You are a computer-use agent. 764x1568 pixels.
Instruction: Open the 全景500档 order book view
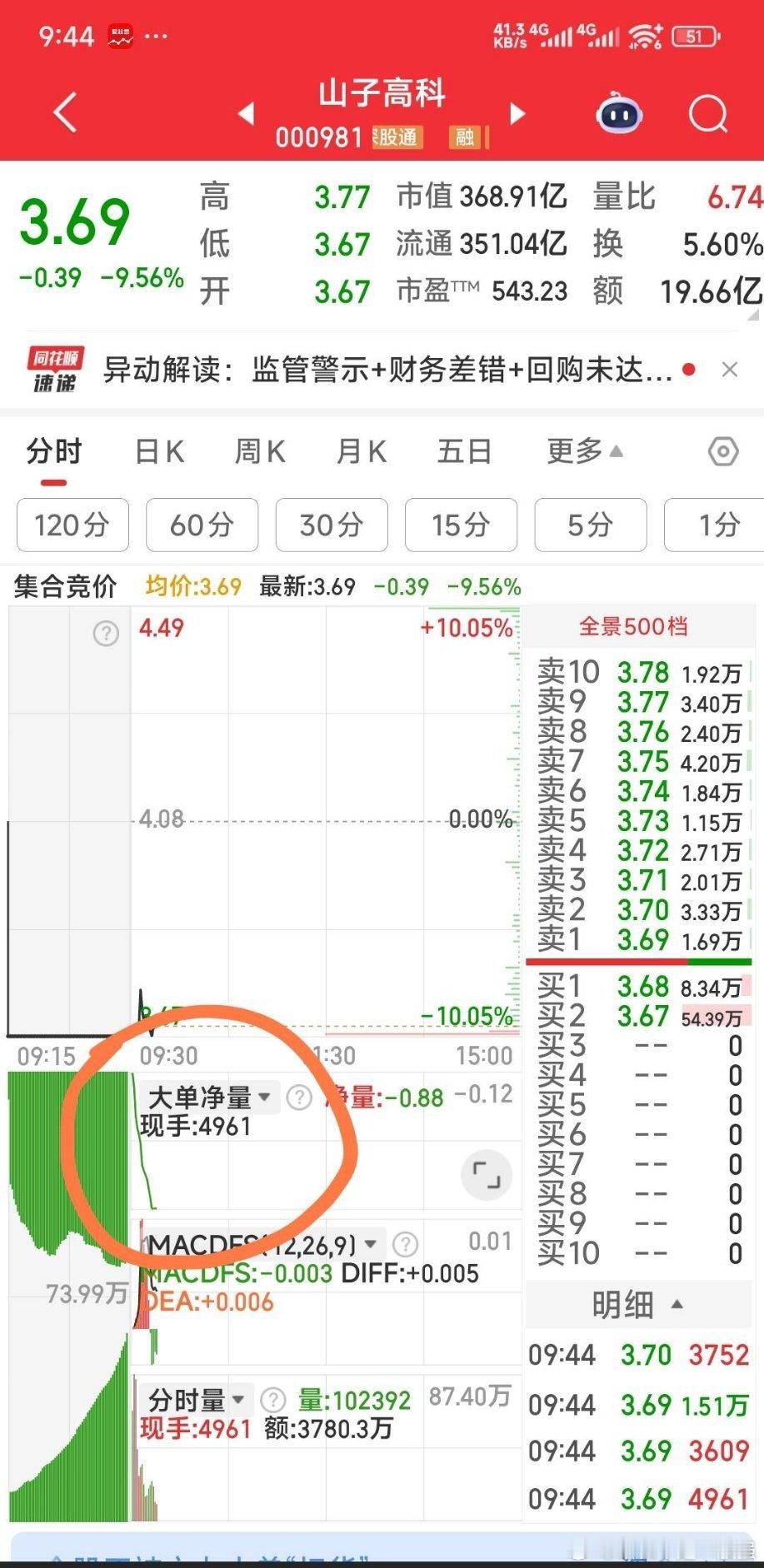[636, 626]
